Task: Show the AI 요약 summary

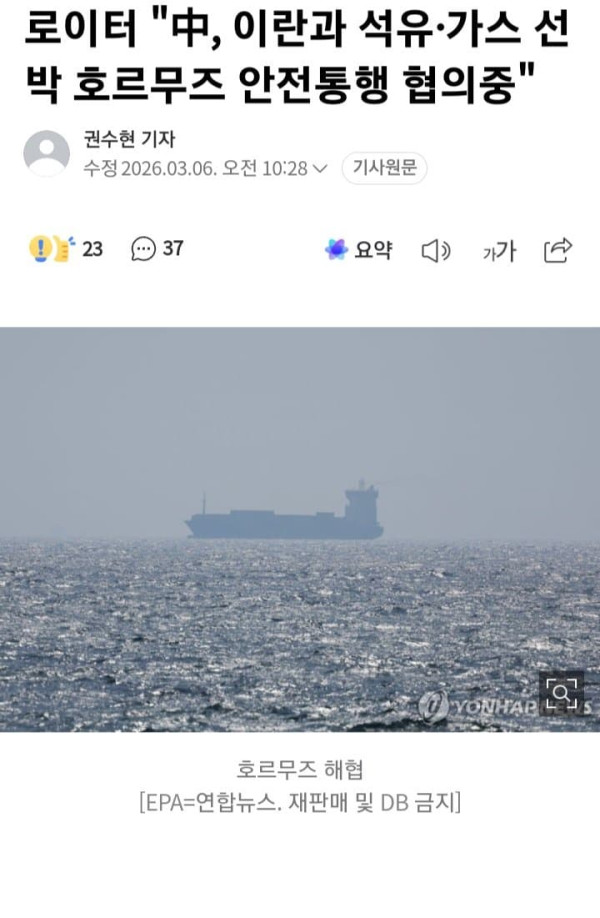Action: pyautogui.click(x=357, y=250)
